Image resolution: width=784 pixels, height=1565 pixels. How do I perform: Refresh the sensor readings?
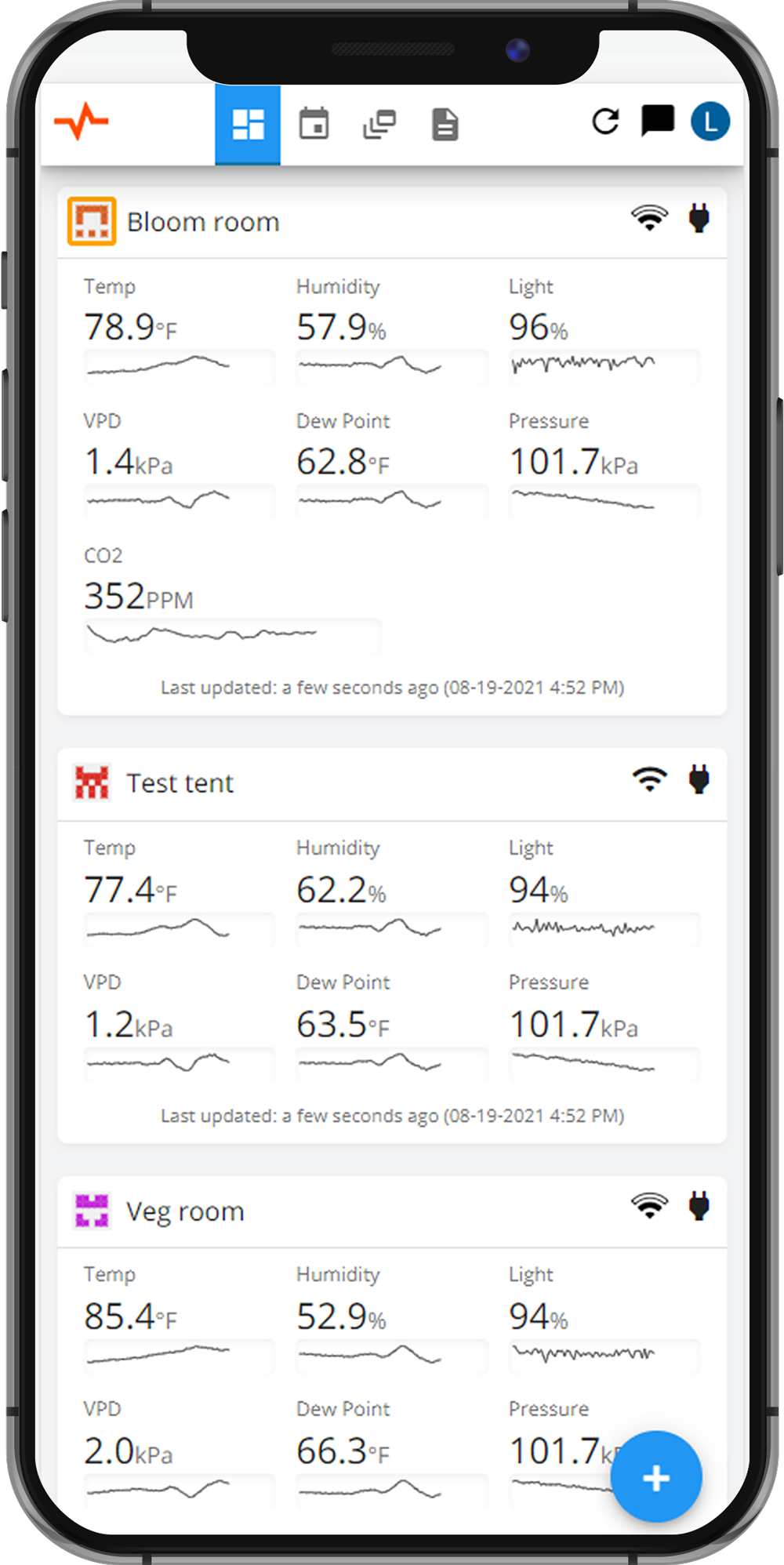point(605,122)
